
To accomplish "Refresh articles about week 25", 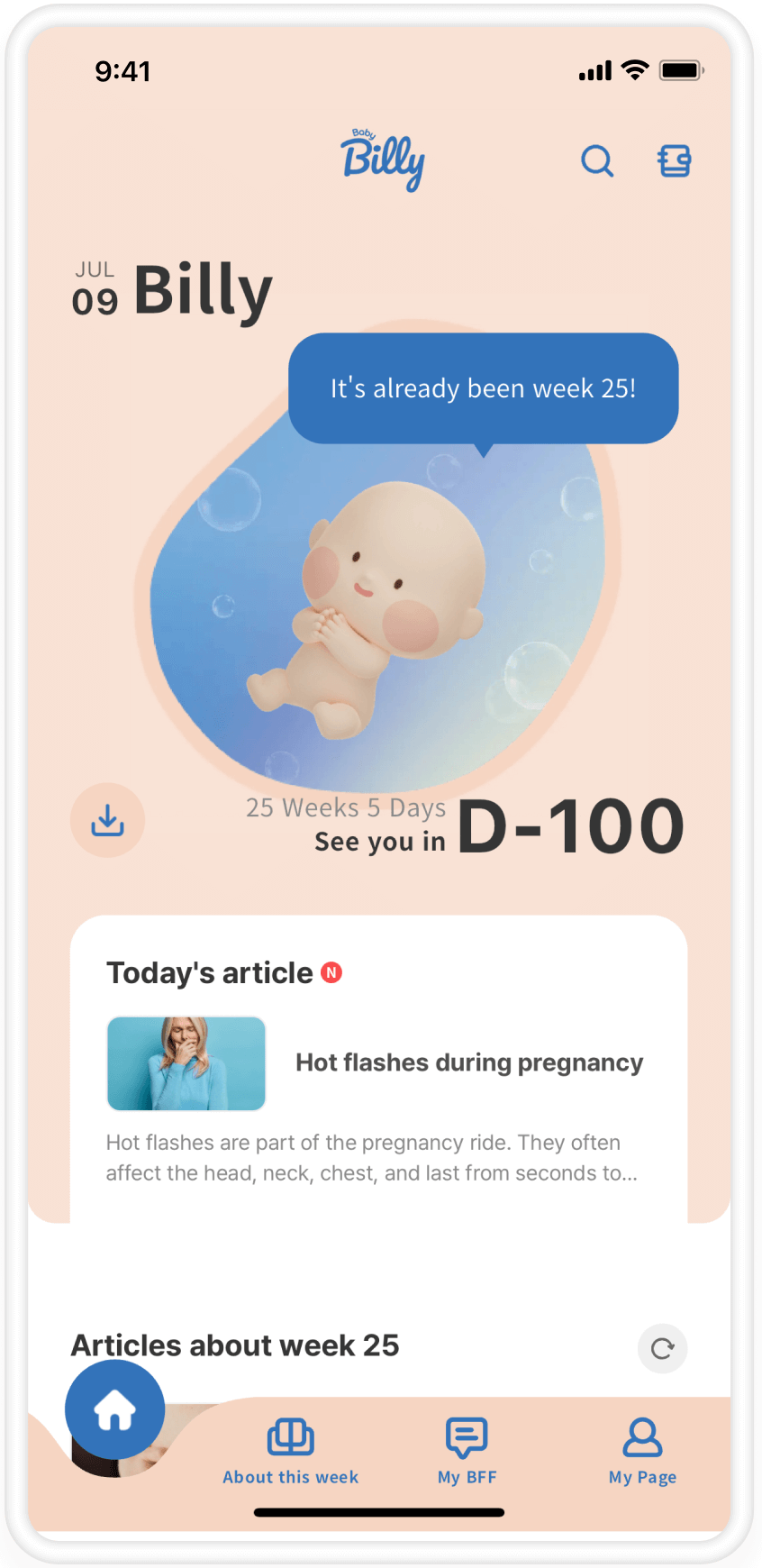I will tap(662, 1348).
